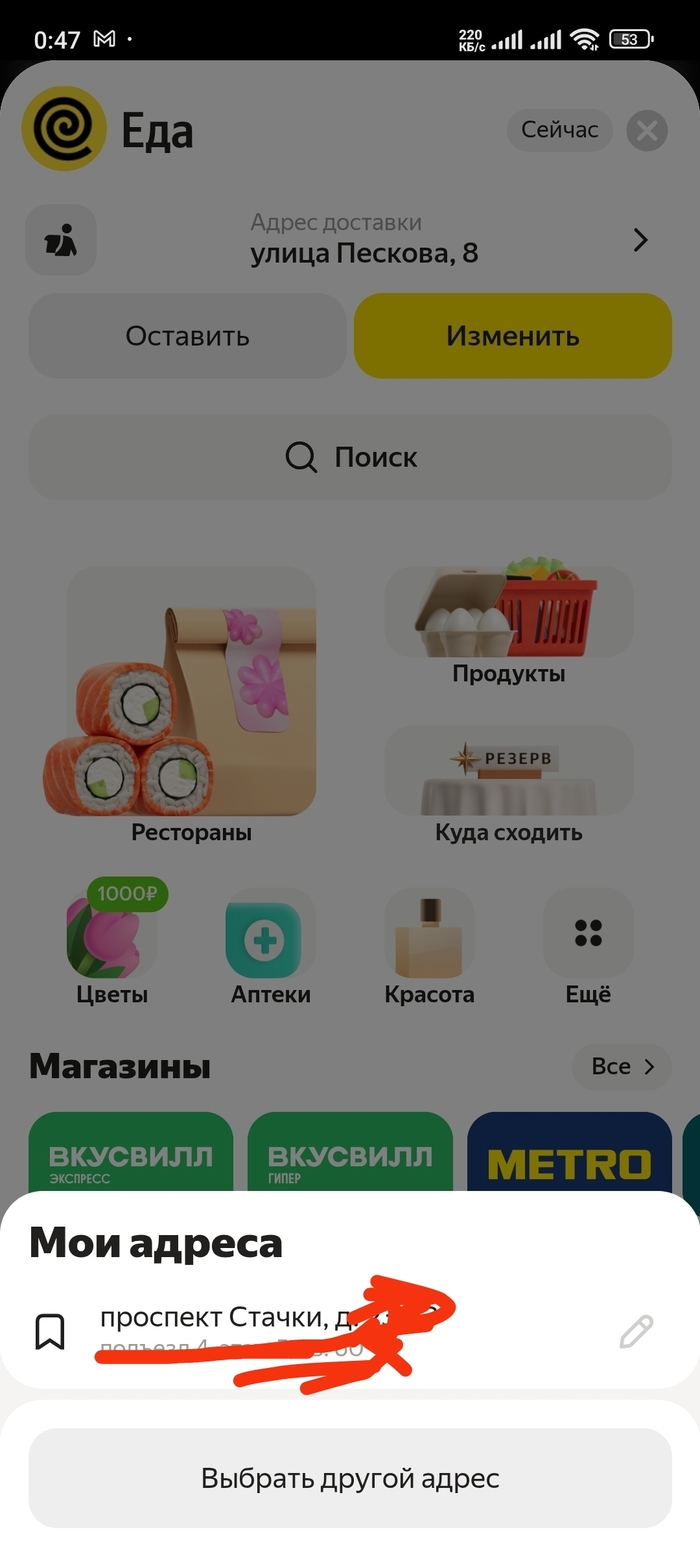Open the Сейчас delivery time chip
Image resolution: width=700 pixels, height=1556 pixels.
click(x=559, y=130)
